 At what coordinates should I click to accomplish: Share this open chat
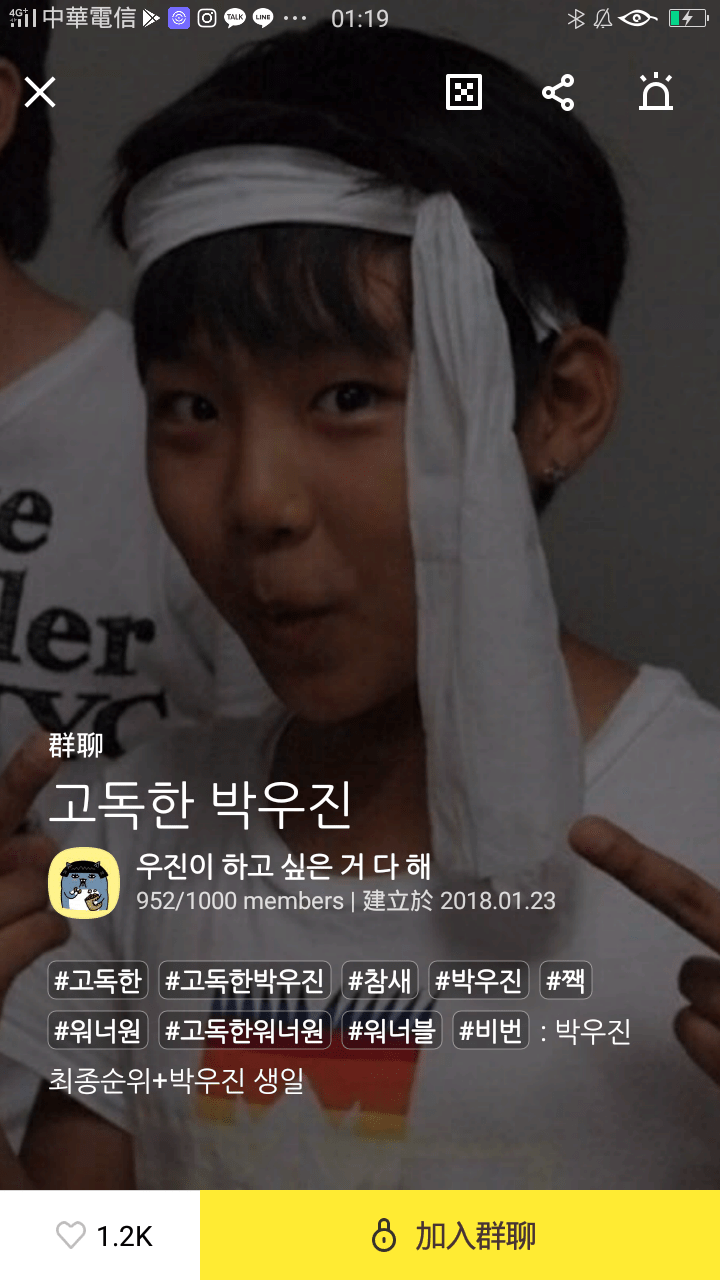pos(558,93)
